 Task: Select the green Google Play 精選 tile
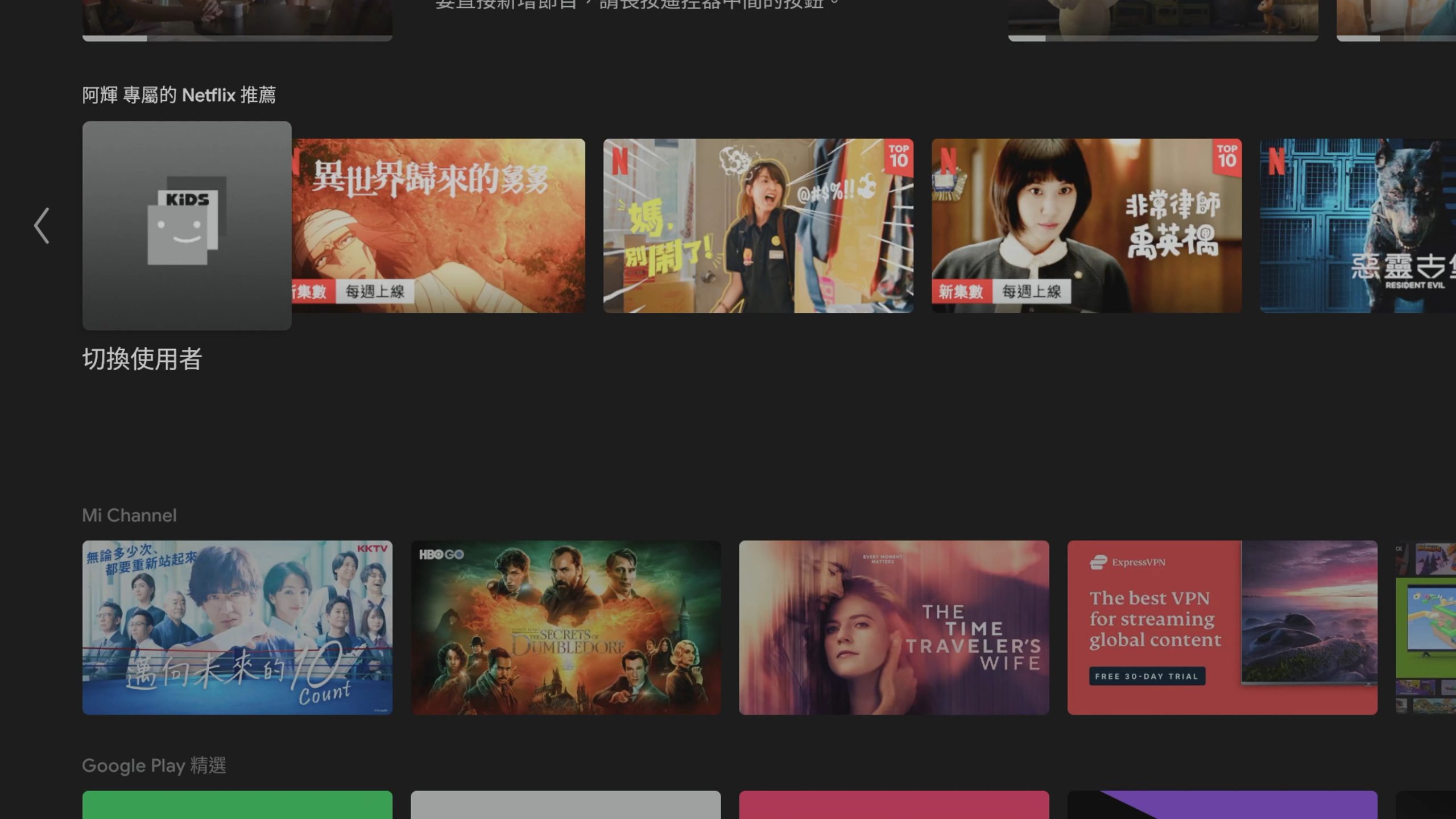237,805
